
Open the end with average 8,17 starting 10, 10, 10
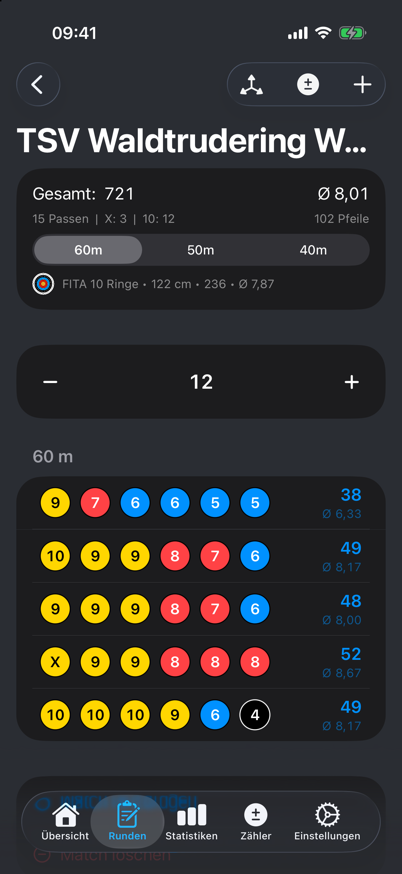(x=201, y=715)
